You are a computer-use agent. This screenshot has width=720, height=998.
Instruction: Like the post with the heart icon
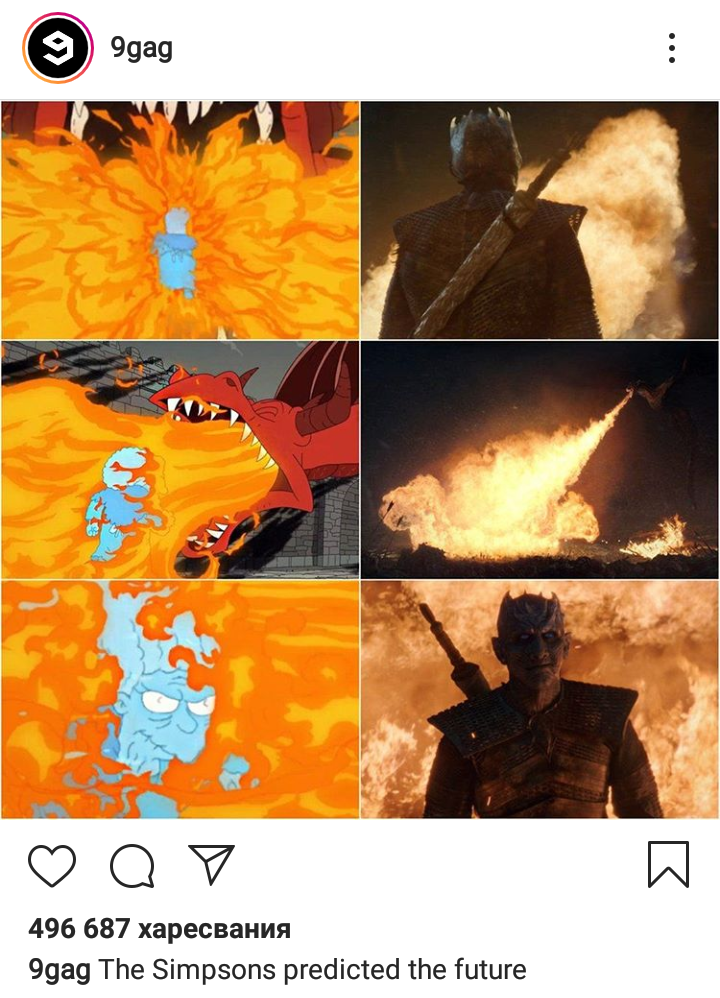point(52,865)
